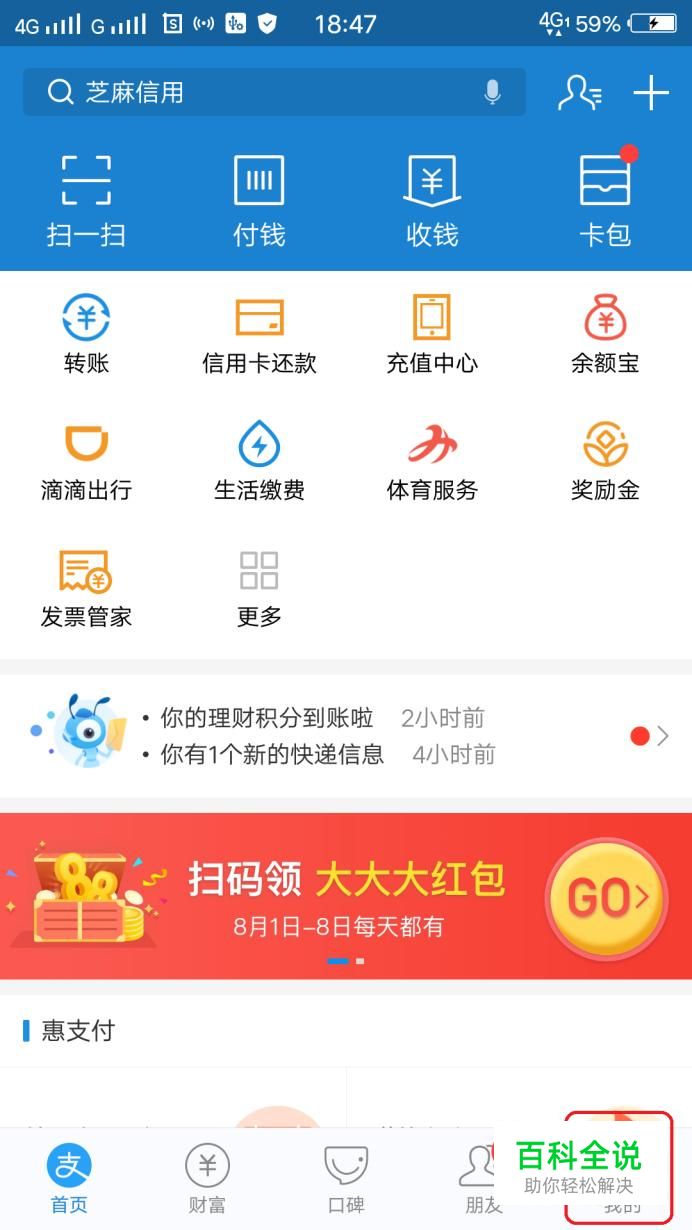Launch 扫一扫 scanner
Viewport: 692px width, 1230px height.
coord(86,200)
